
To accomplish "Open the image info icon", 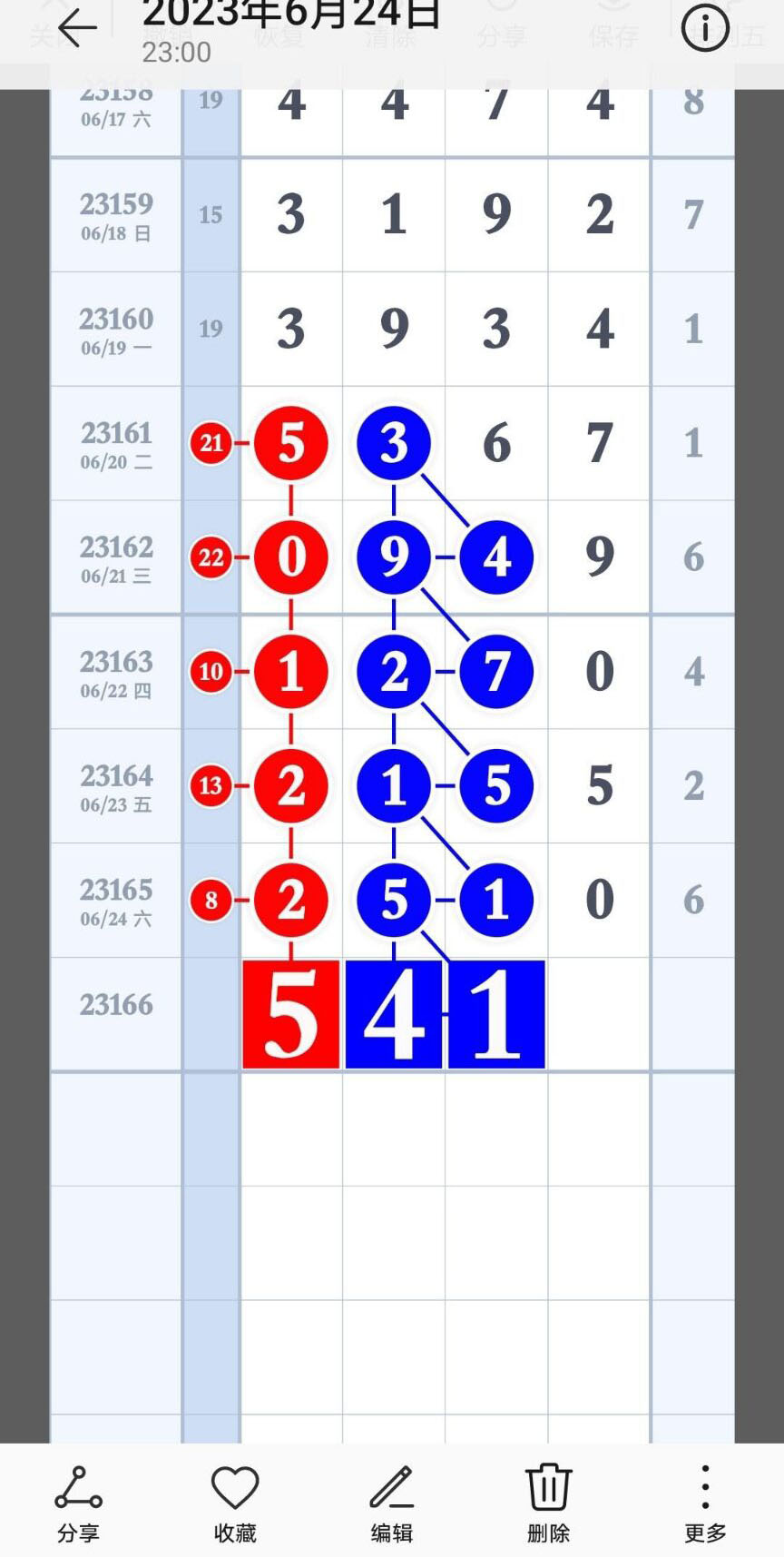I will pyautogui.click(x=705, y=28).
